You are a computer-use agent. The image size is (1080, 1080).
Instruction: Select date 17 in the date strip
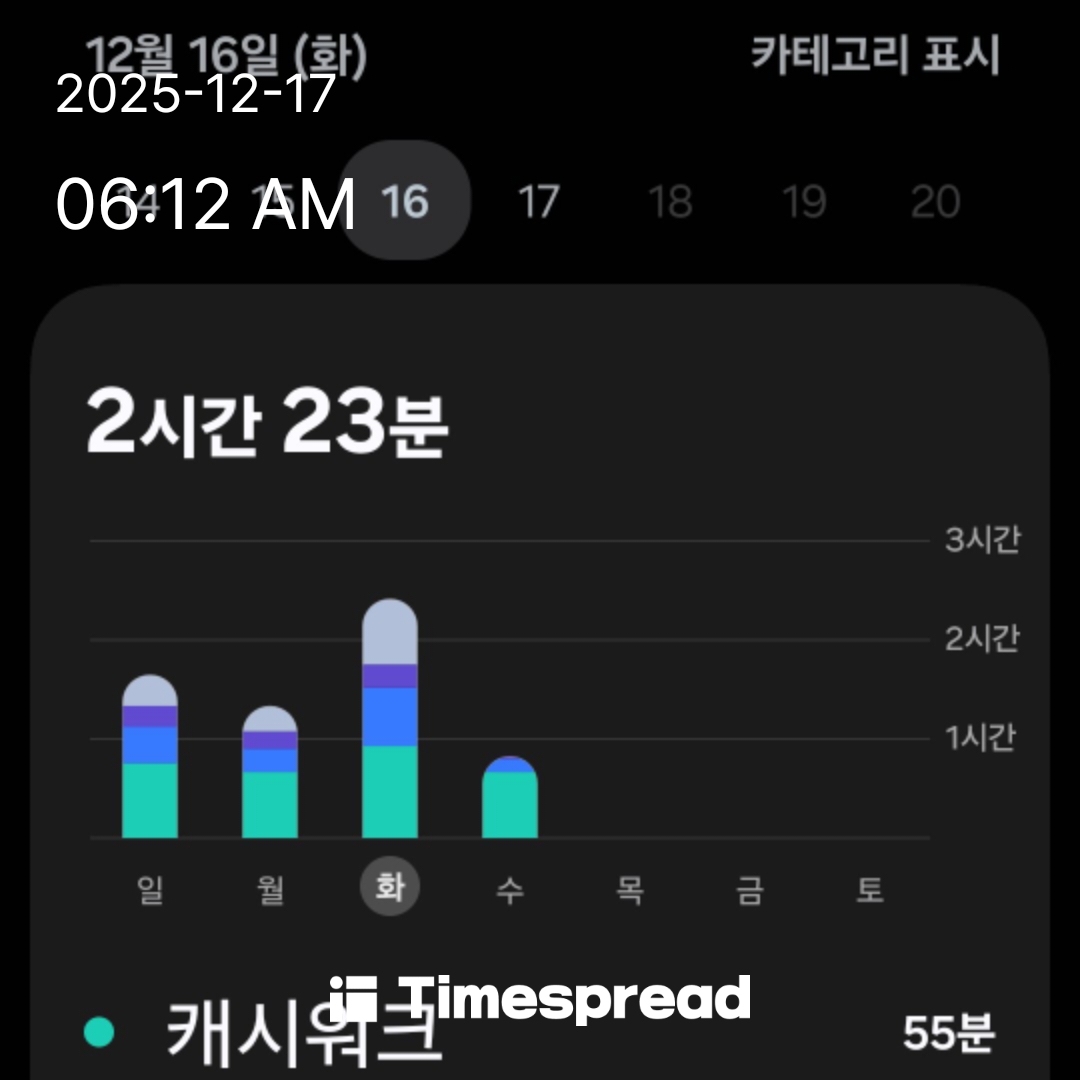click(538, 202)
